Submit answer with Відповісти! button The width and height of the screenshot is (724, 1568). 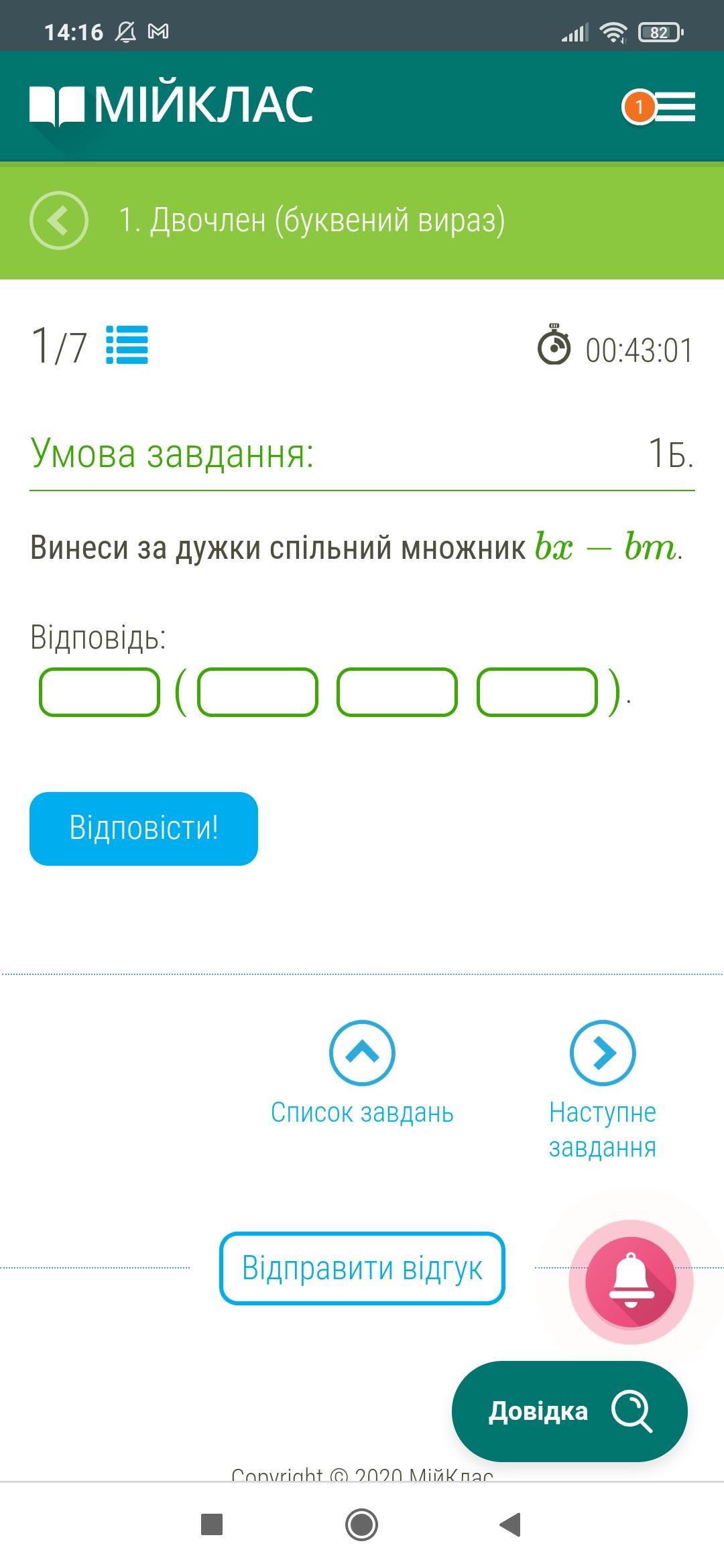coord(143,829)
